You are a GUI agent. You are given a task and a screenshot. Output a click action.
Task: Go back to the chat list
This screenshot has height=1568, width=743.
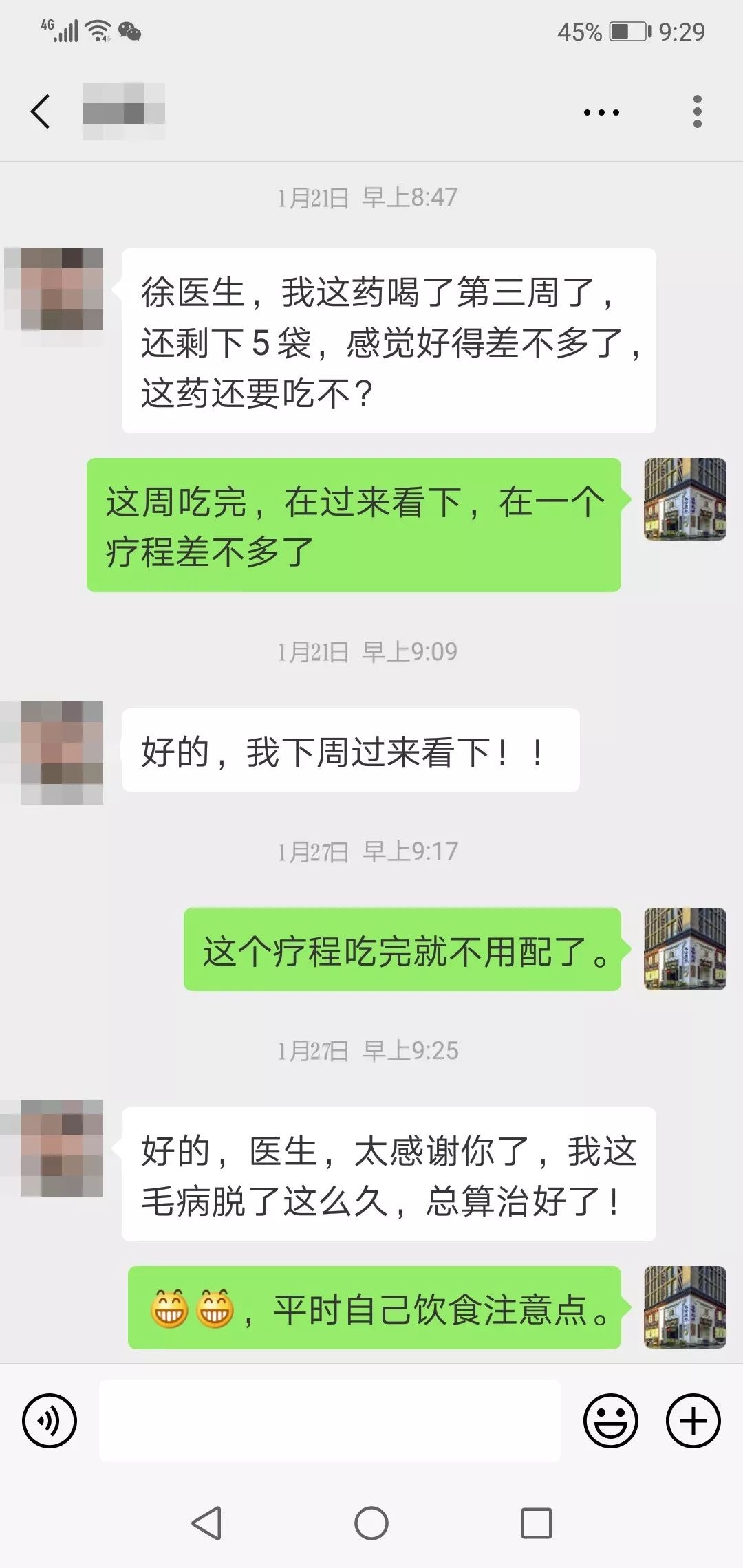[41, 111]
